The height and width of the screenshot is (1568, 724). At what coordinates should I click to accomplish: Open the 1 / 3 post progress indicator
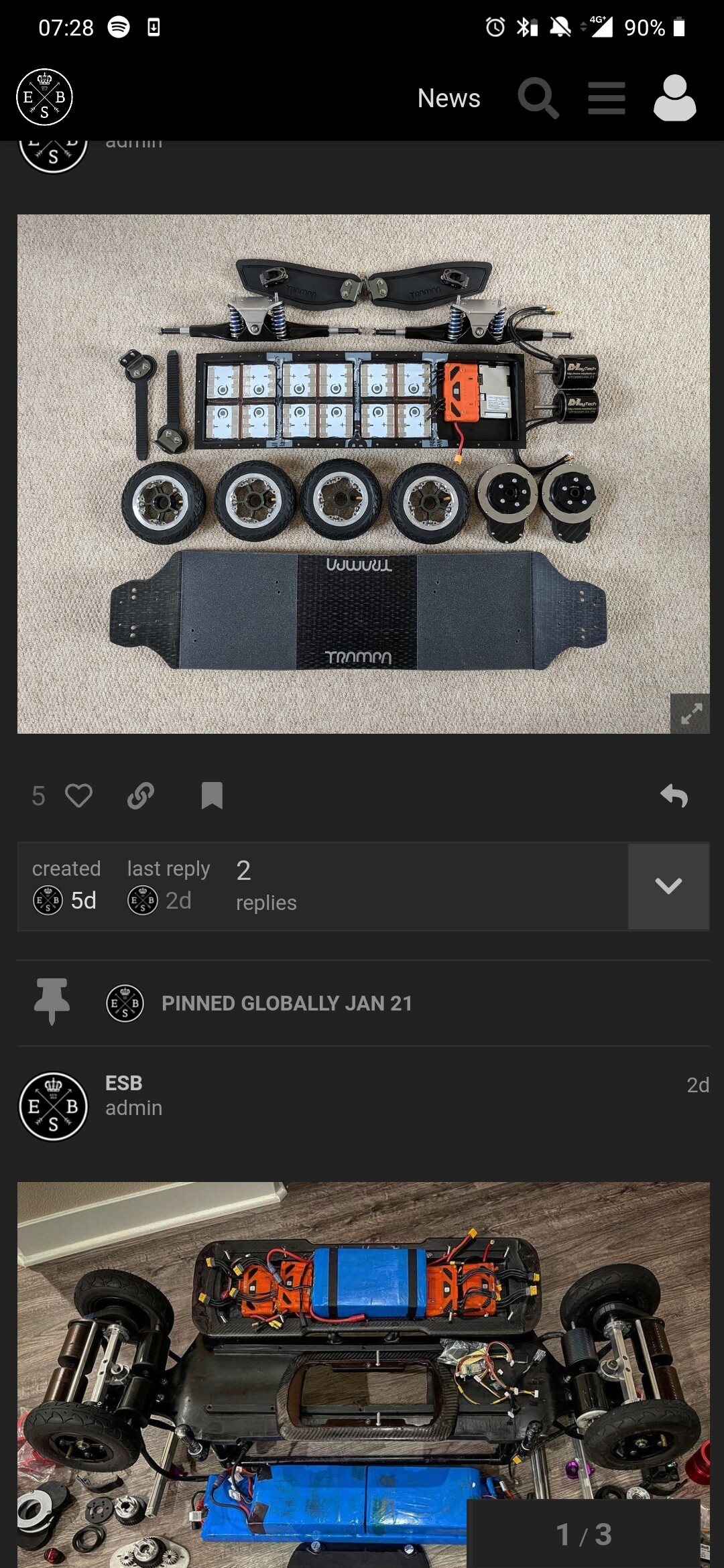coord(584,1534)
